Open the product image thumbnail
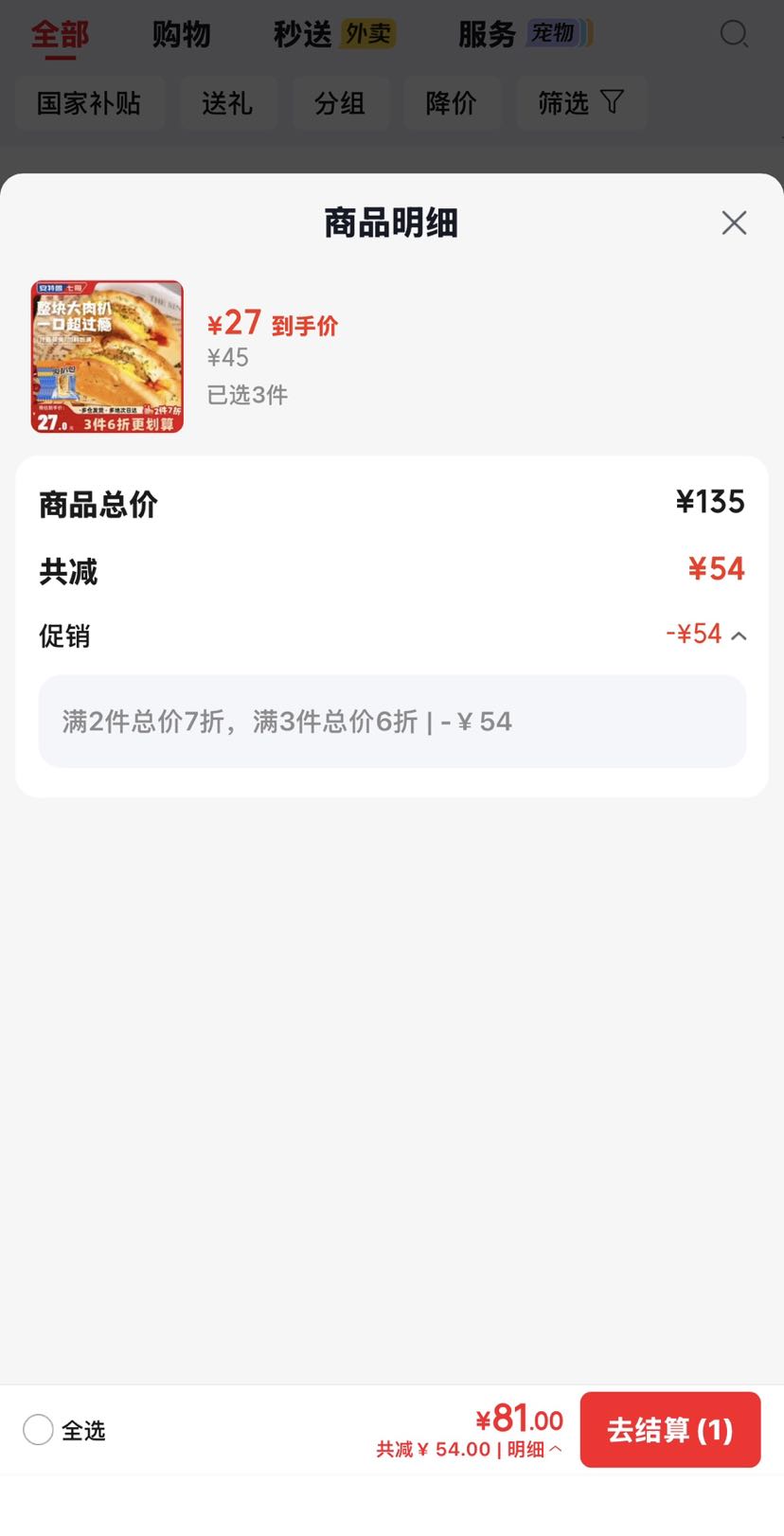The height and width of the screenshot is (1536, 784). pos(107,357)
